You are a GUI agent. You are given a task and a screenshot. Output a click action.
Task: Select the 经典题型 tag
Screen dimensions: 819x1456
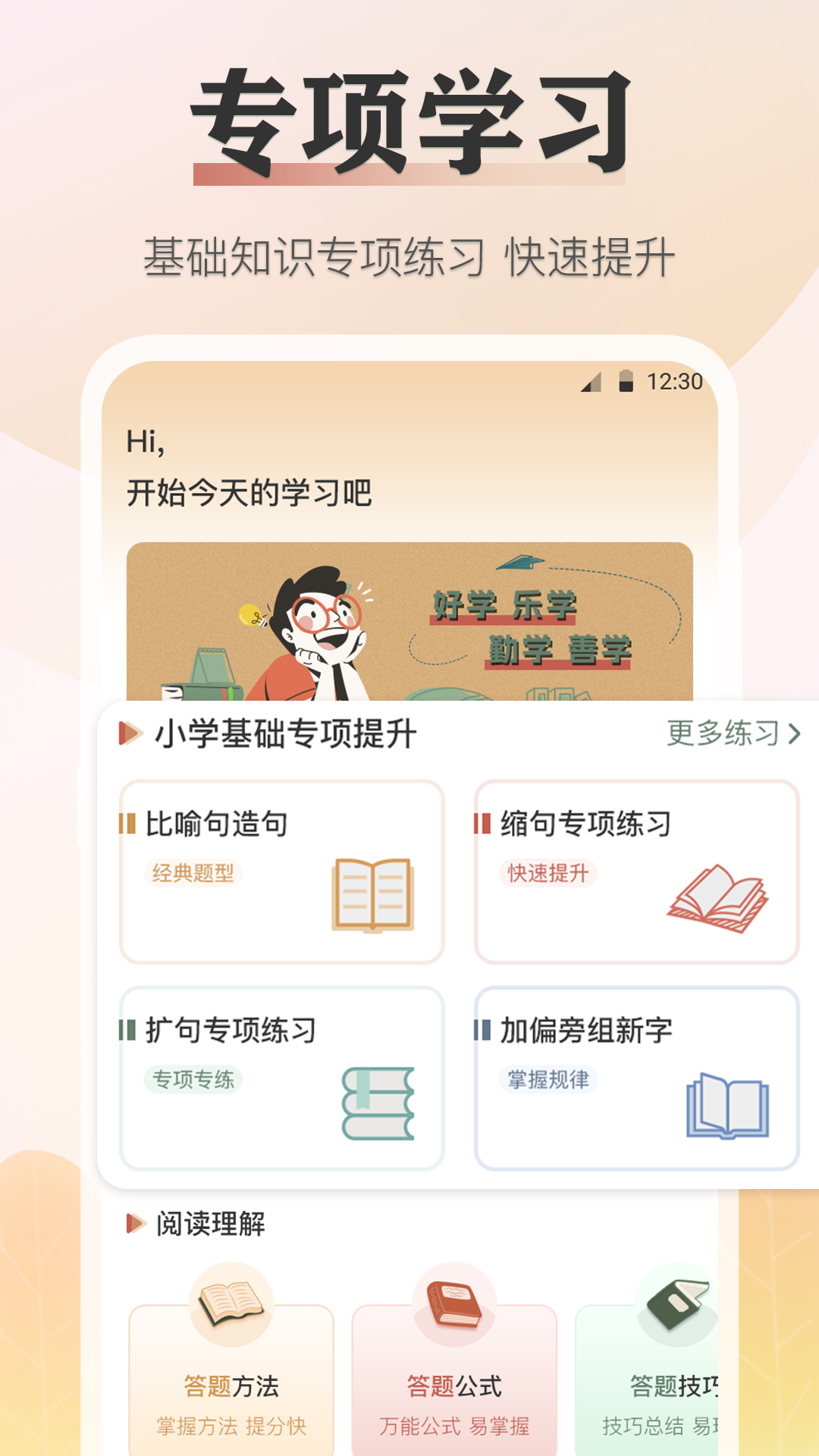click(193, 874)
